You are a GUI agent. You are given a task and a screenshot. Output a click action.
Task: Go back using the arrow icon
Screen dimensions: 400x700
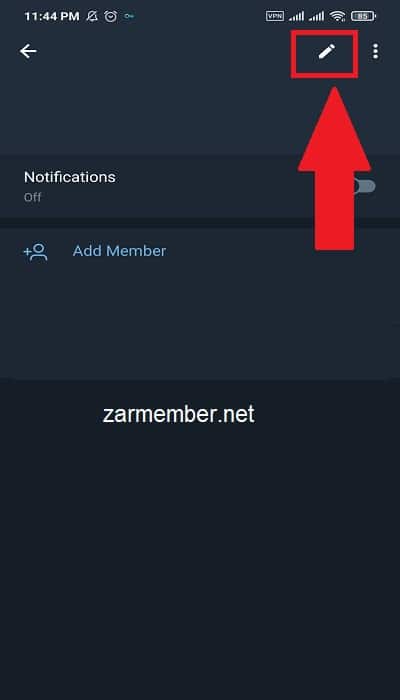coord(28,52)
